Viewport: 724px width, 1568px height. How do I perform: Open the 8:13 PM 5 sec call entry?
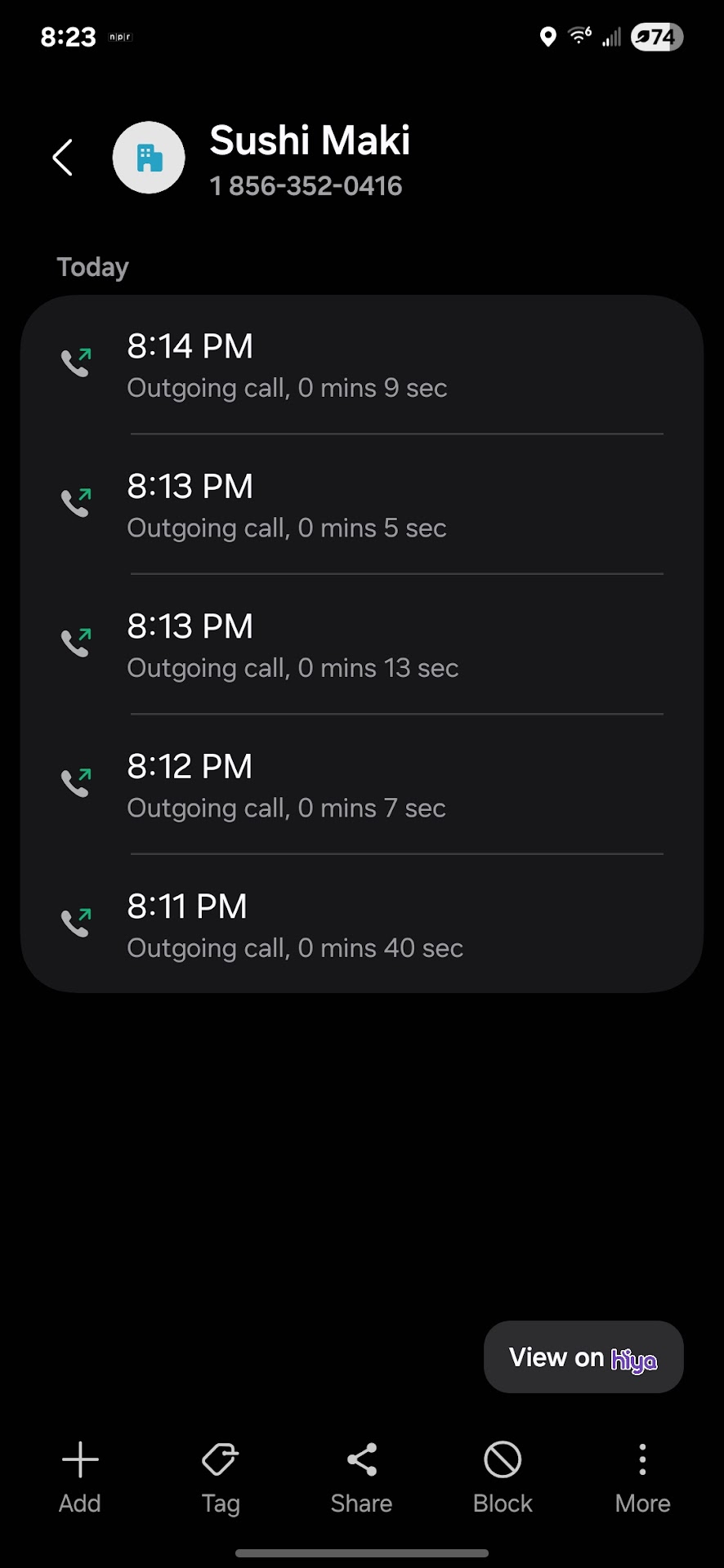361,506
